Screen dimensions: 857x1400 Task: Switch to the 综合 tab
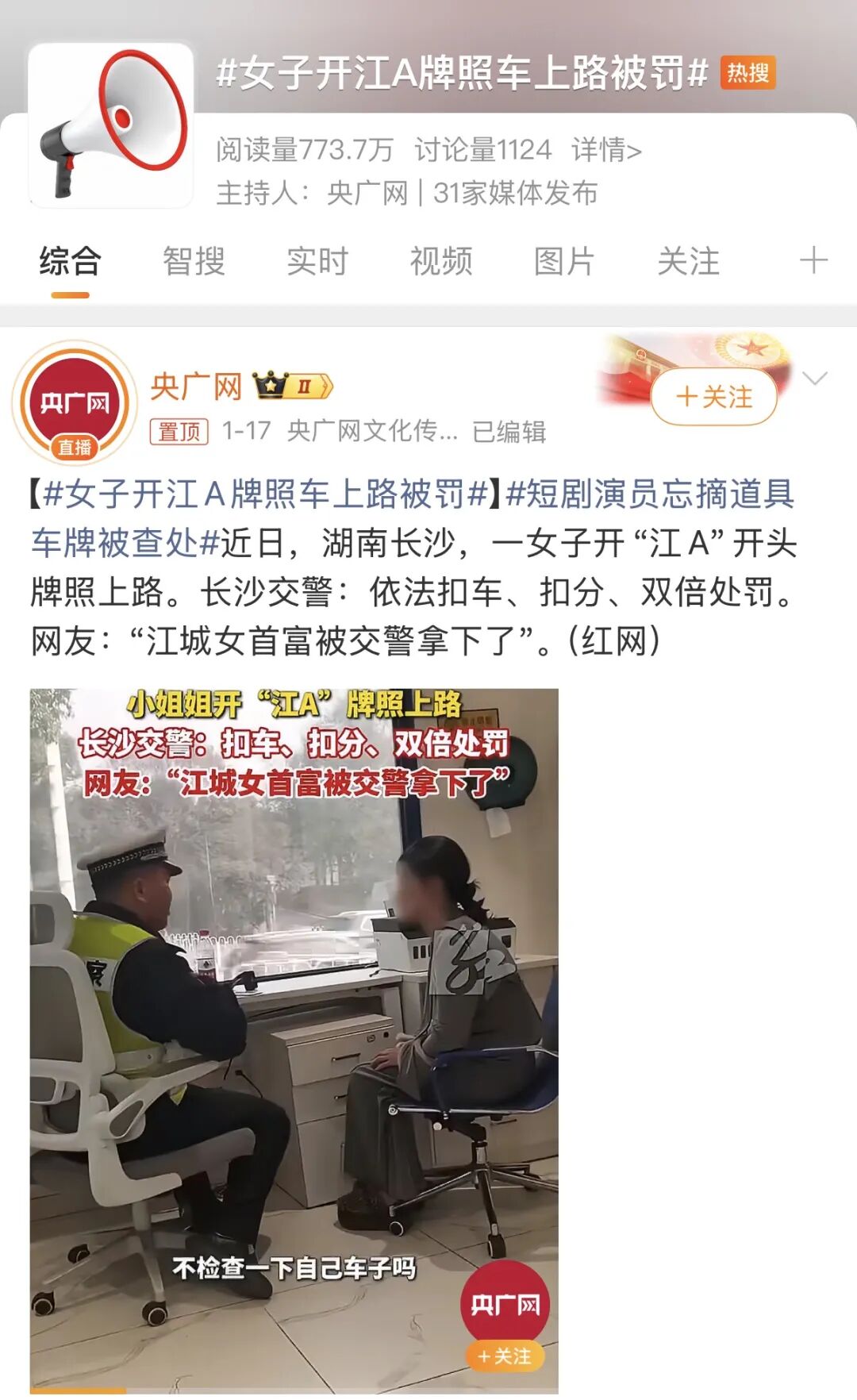(70, 261)
